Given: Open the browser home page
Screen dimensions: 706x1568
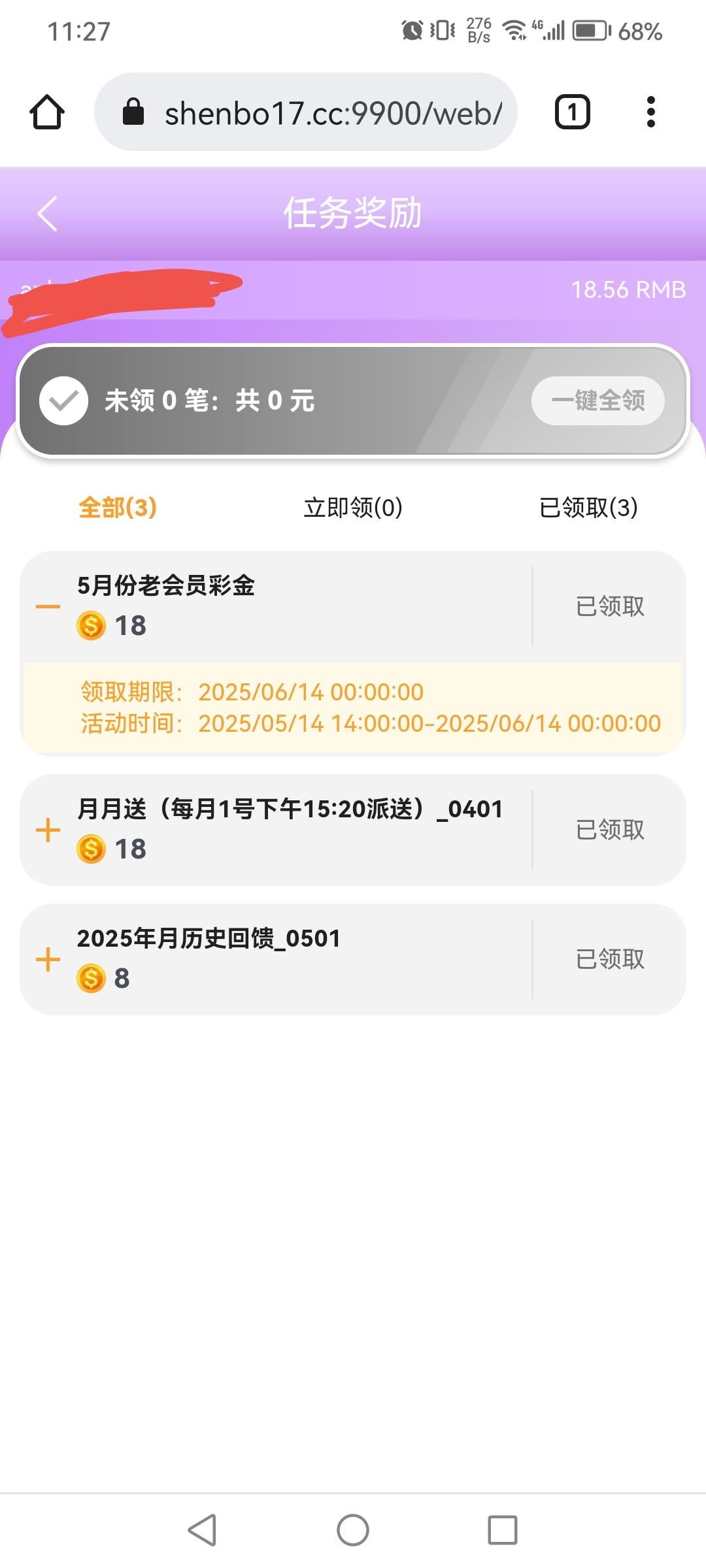Looking at the screenshot, I should click(x=47, y=112).
